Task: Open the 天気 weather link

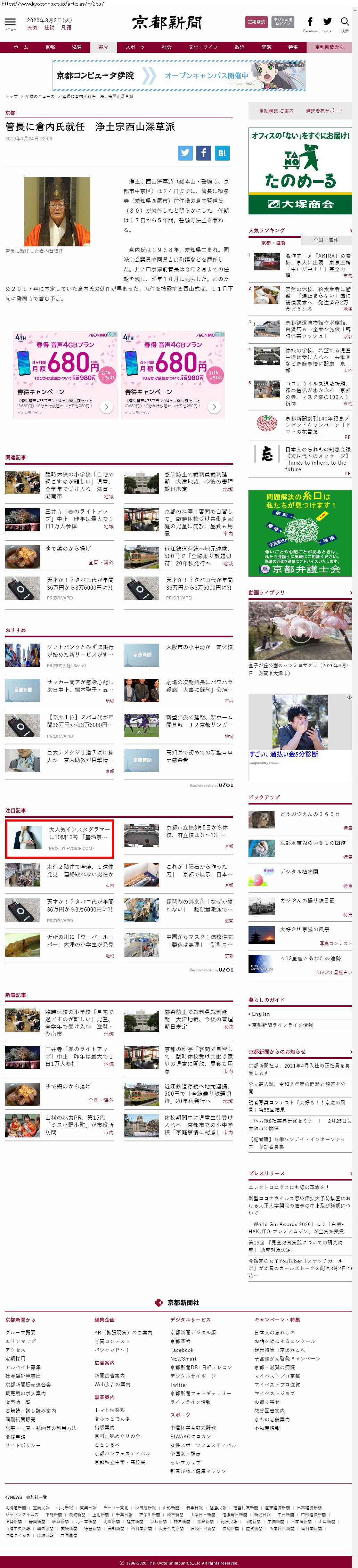Action: coord(32,28)
